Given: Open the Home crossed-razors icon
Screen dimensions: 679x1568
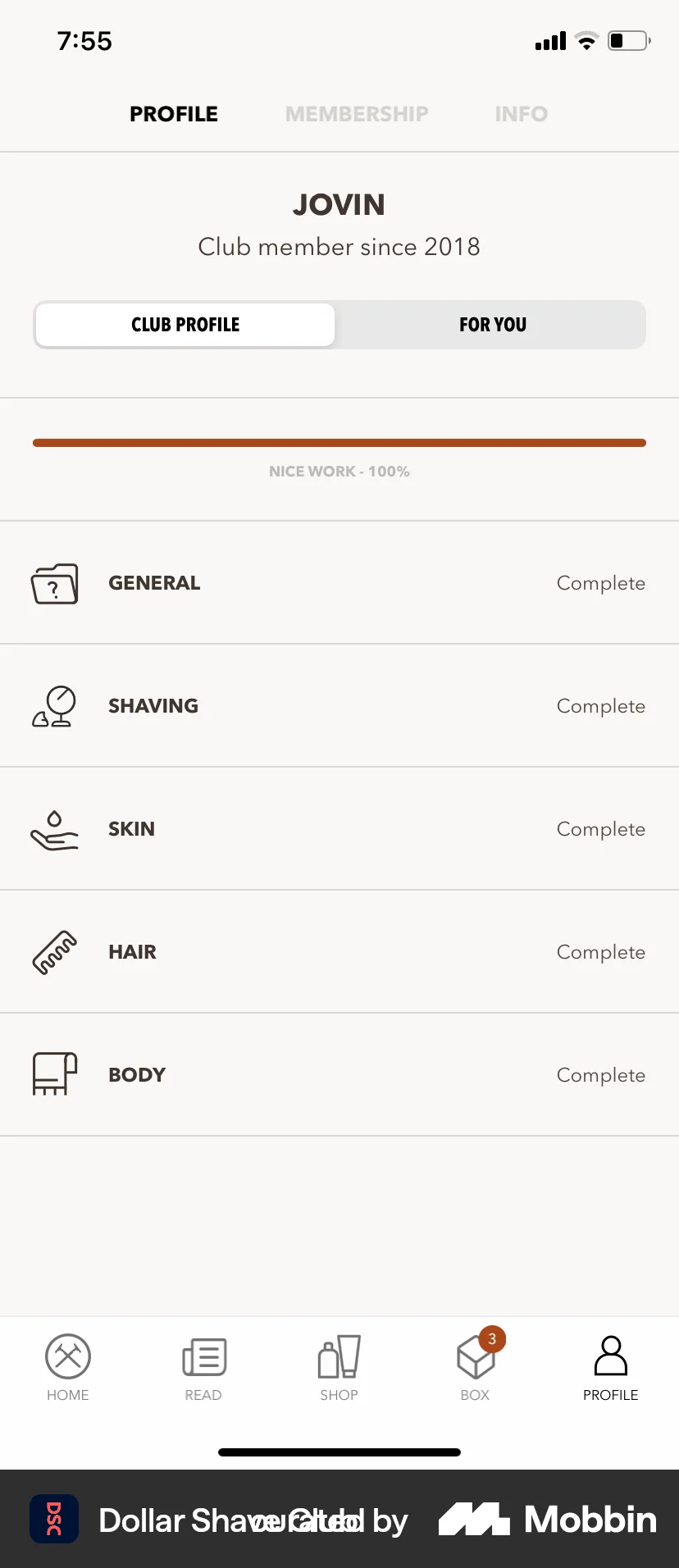Looking at the screenshot, I should point(68,1357).
